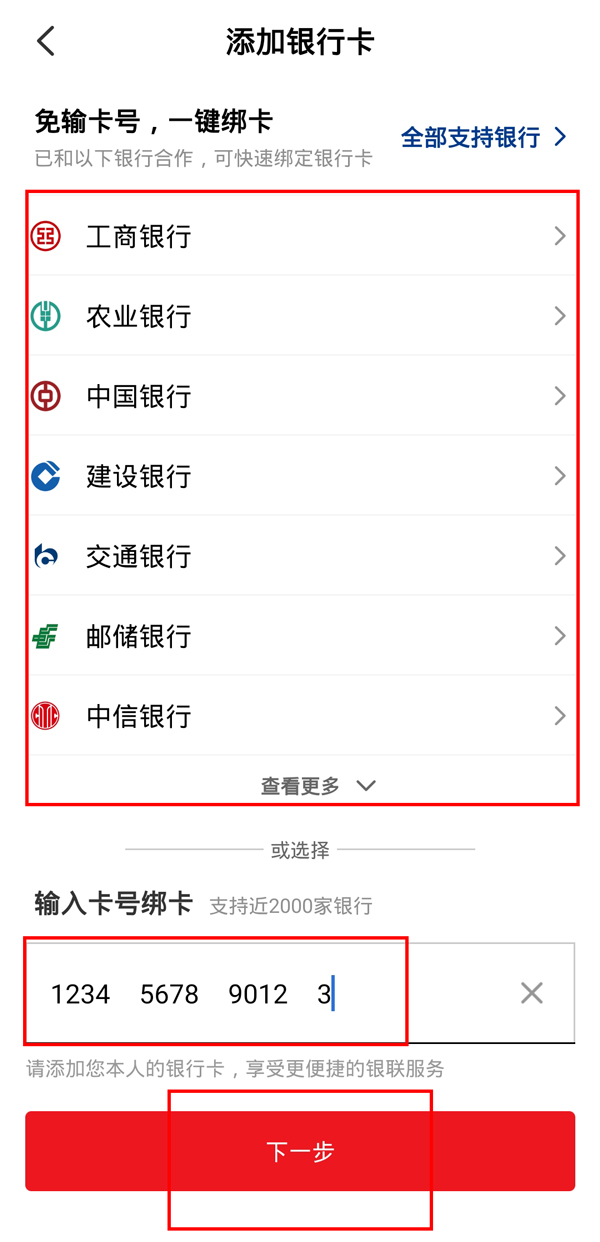Image resolution: width=600 pixels, height=1242 pixels.
Task: Go back from Add Bank Card page
Action: (x=46, y=41)
